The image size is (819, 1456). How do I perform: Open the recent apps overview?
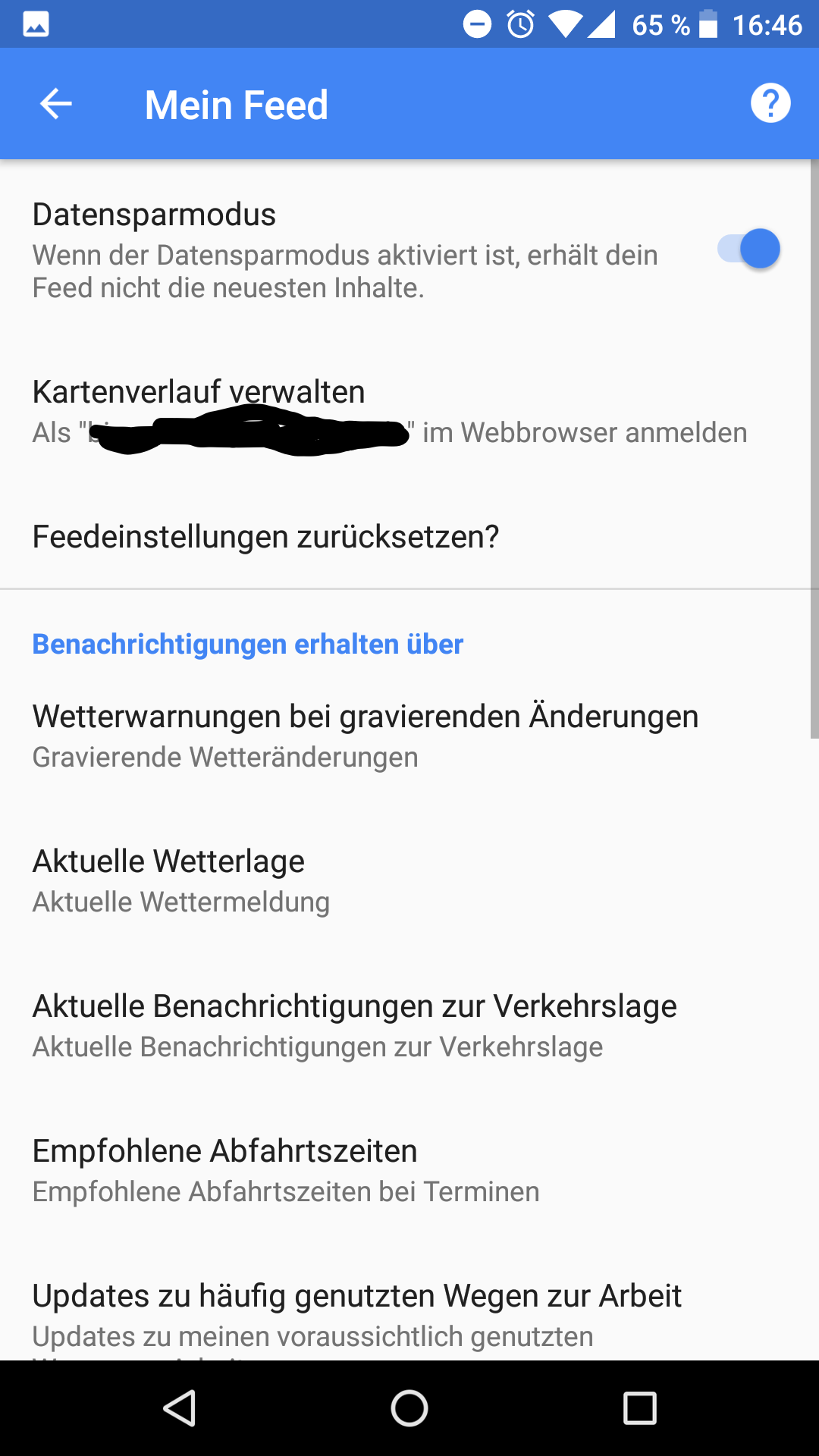pos(639,1409)
